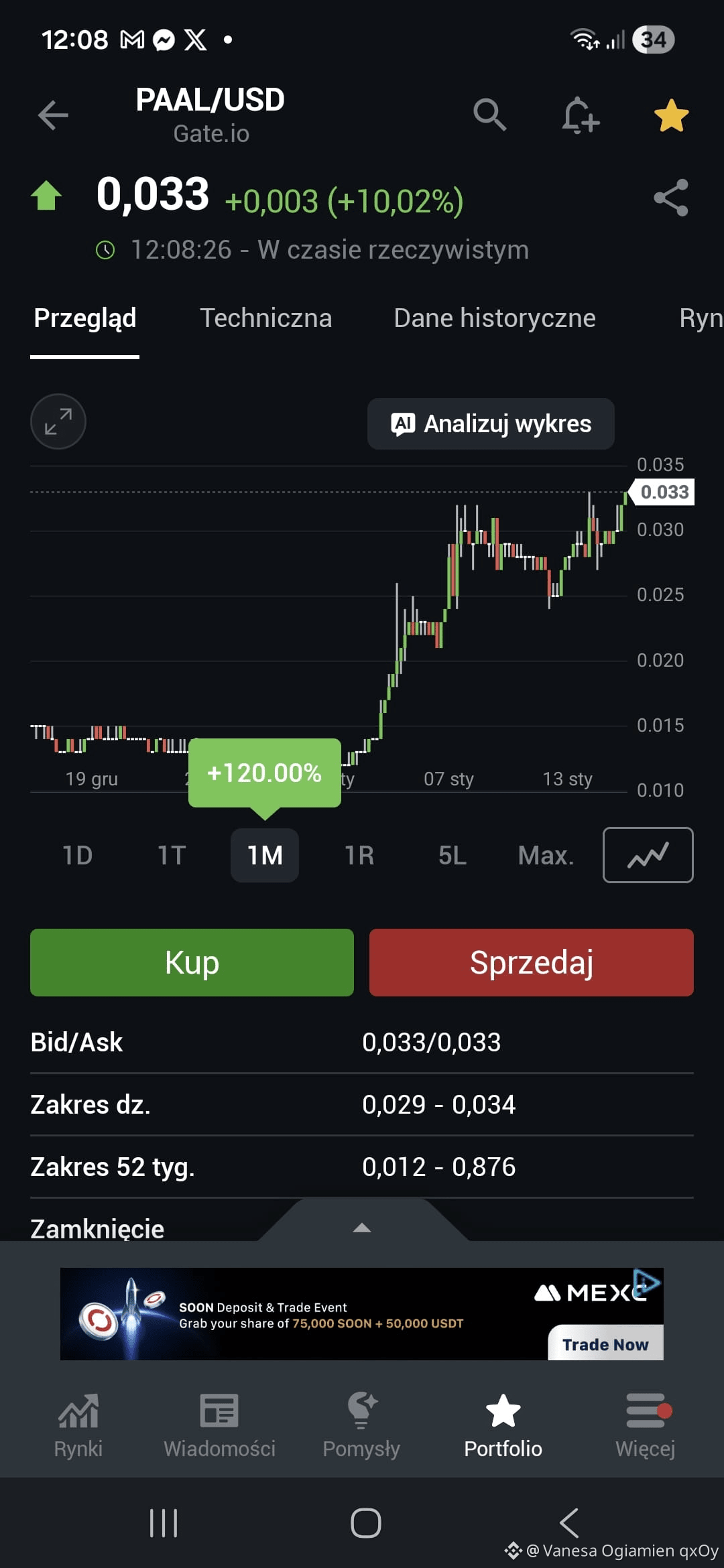Switch chart style with the line chart icon
This screenshot has height=1568, width=724.
tap(648, 854)
